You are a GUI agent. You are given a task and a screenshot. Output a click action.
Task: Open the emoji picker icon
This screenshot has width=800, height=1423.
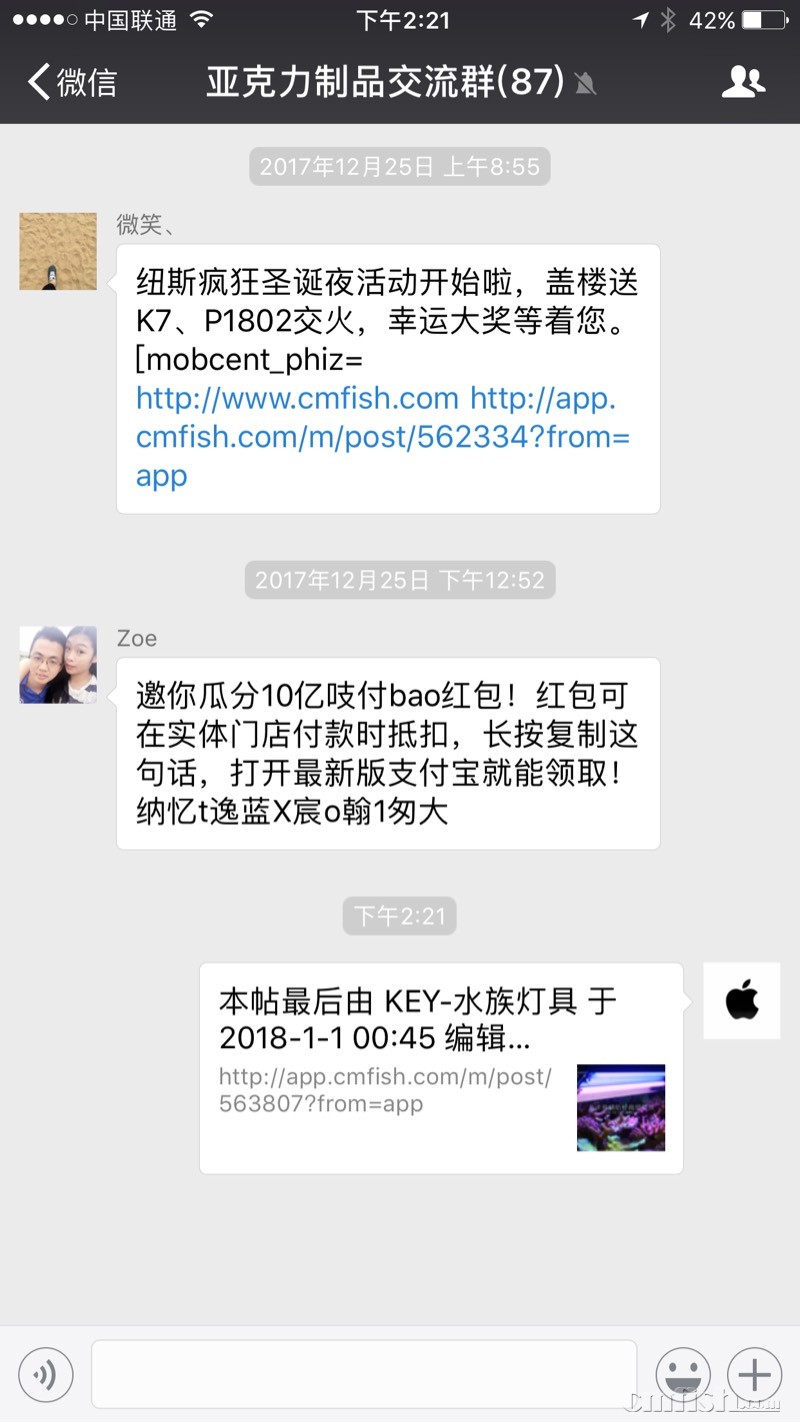pyautogui.click(x=683, y=1374)
